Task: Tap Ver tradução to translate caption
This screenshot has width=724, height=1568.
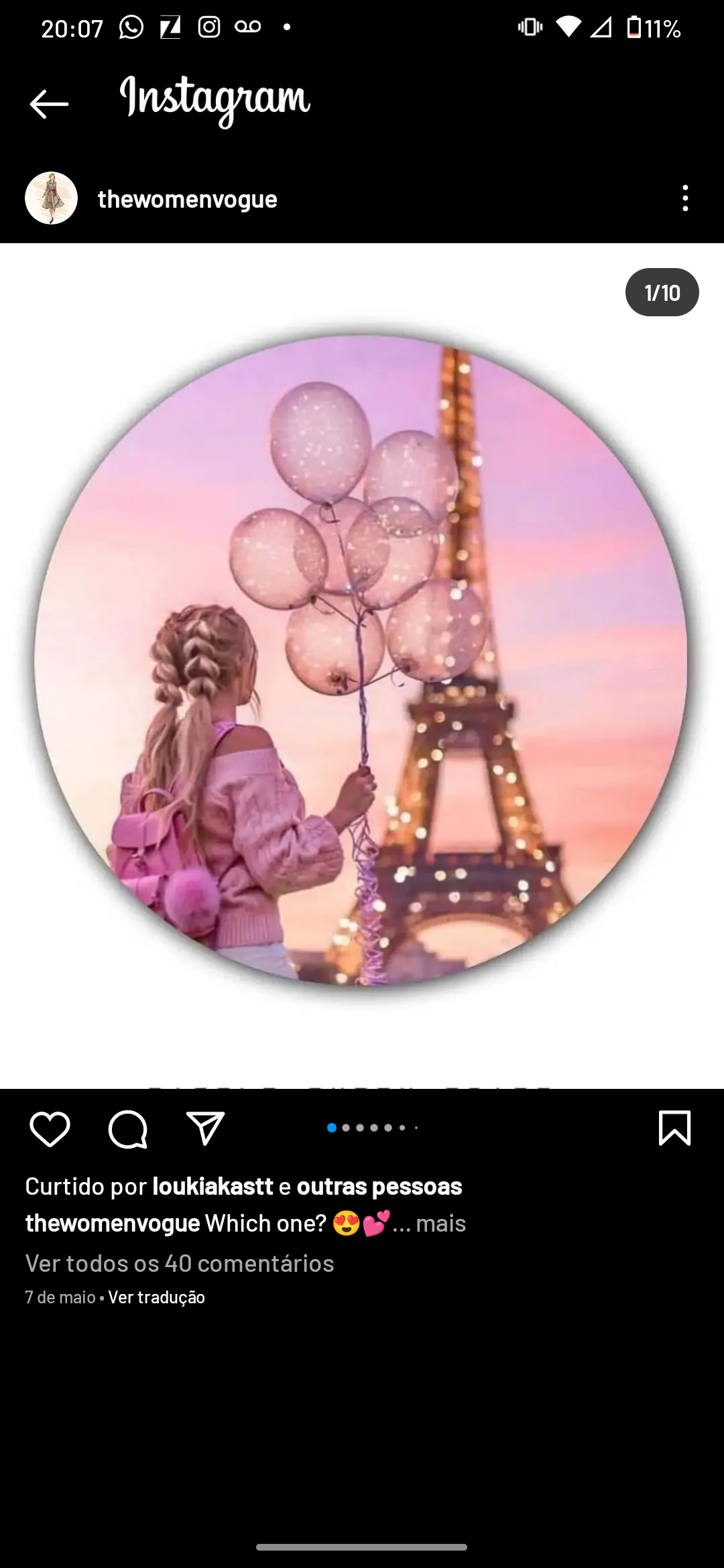Action: pos(156,1297)
